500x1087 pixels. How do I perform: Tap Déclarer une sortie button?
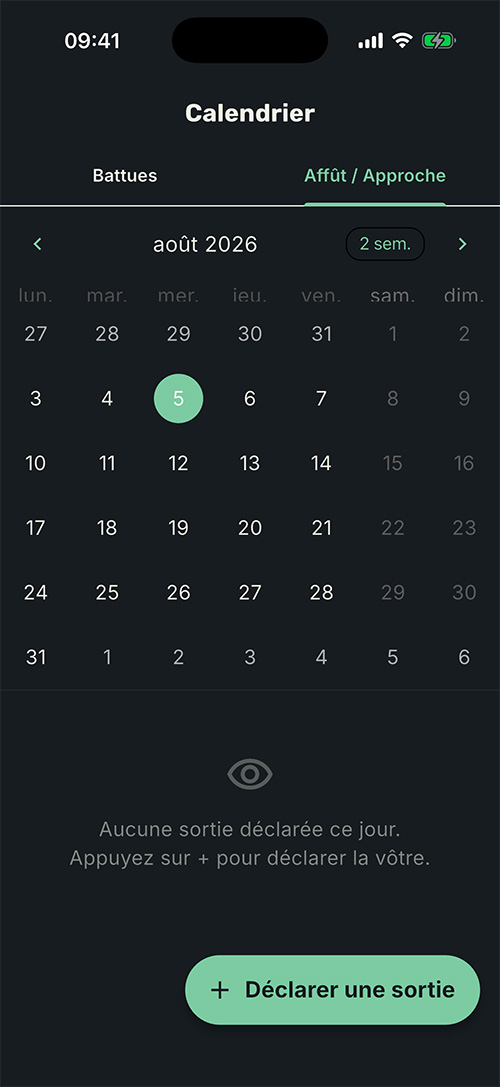(x=332, y=990)
